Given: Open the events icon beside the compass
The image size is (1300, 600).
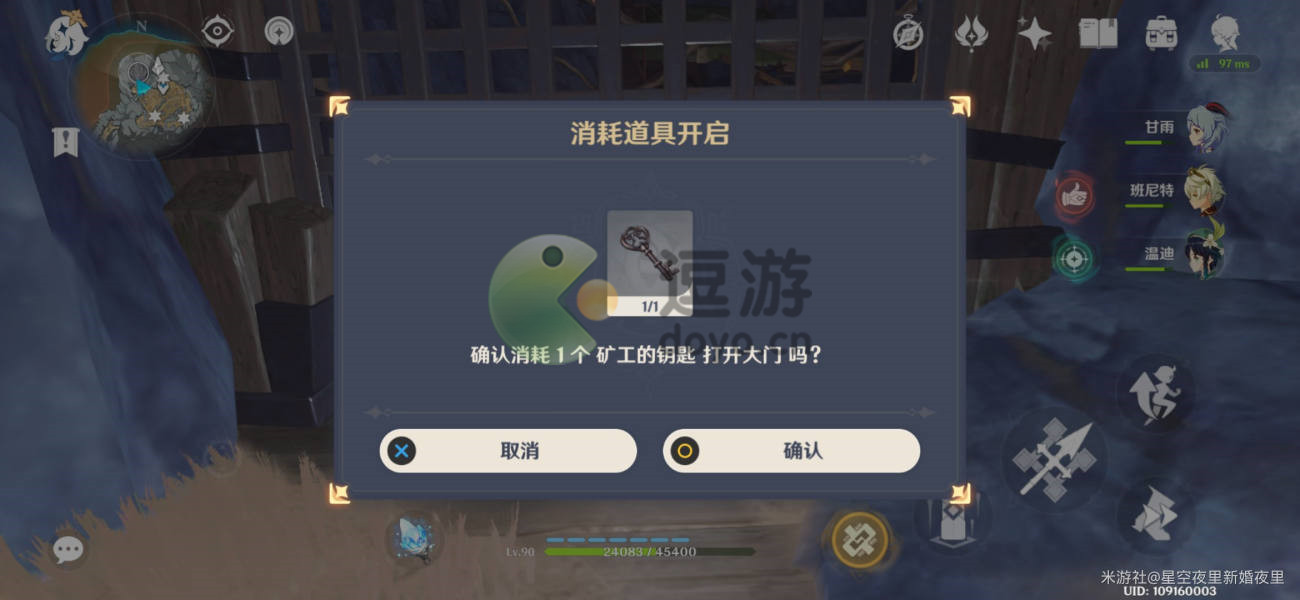Looking at the screenshot, I should point(970,34).
